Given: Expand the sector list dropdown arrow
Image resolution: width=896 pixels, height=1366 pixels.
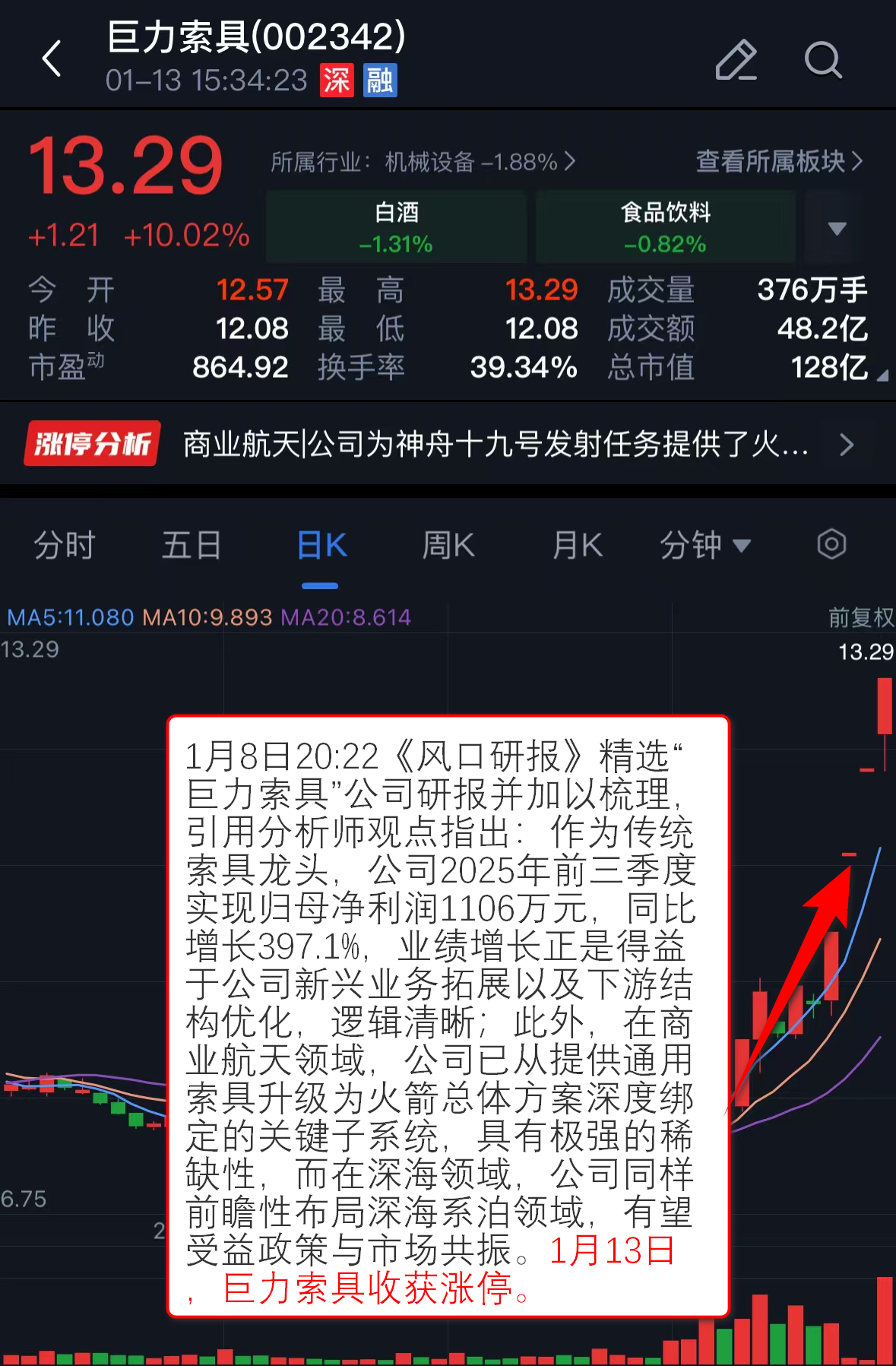Looking at the screenshot, I should pos(837,228).
